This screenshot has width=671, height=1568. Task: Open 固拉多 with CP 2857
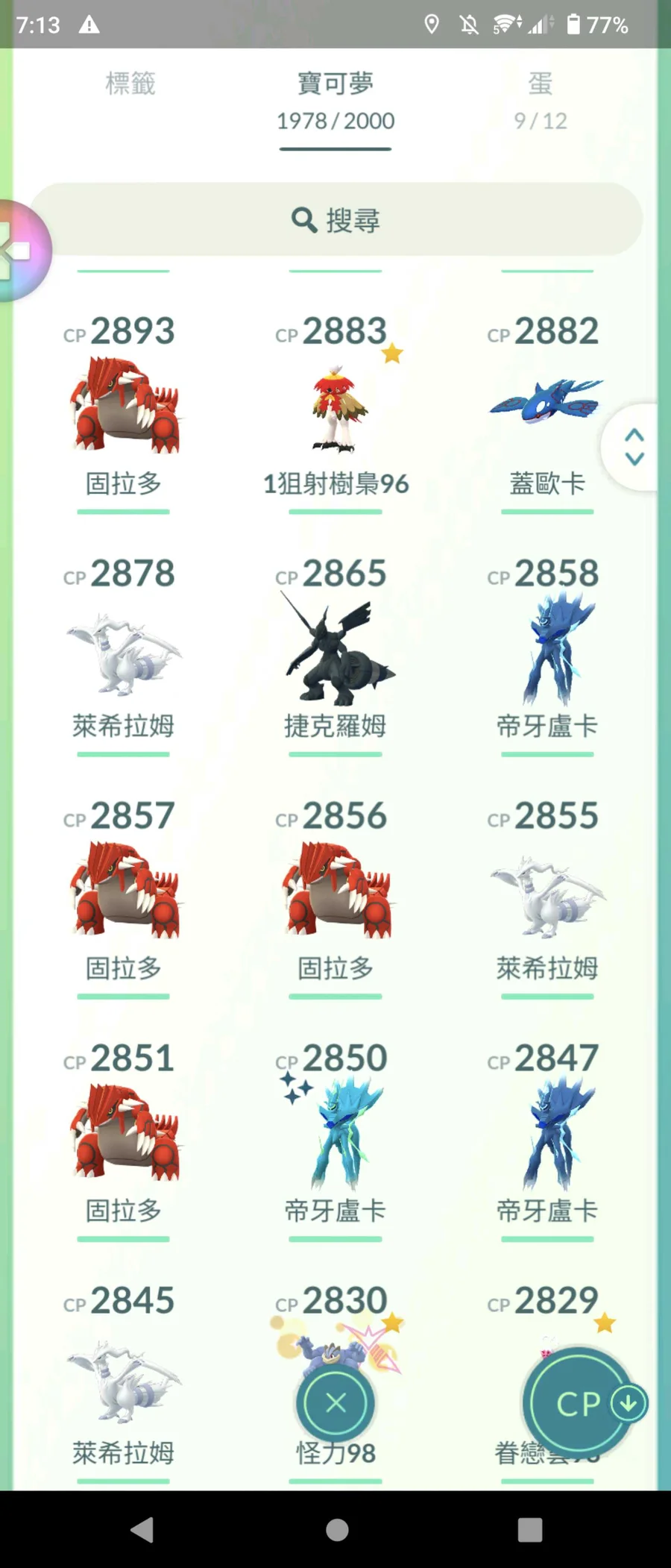124,891
